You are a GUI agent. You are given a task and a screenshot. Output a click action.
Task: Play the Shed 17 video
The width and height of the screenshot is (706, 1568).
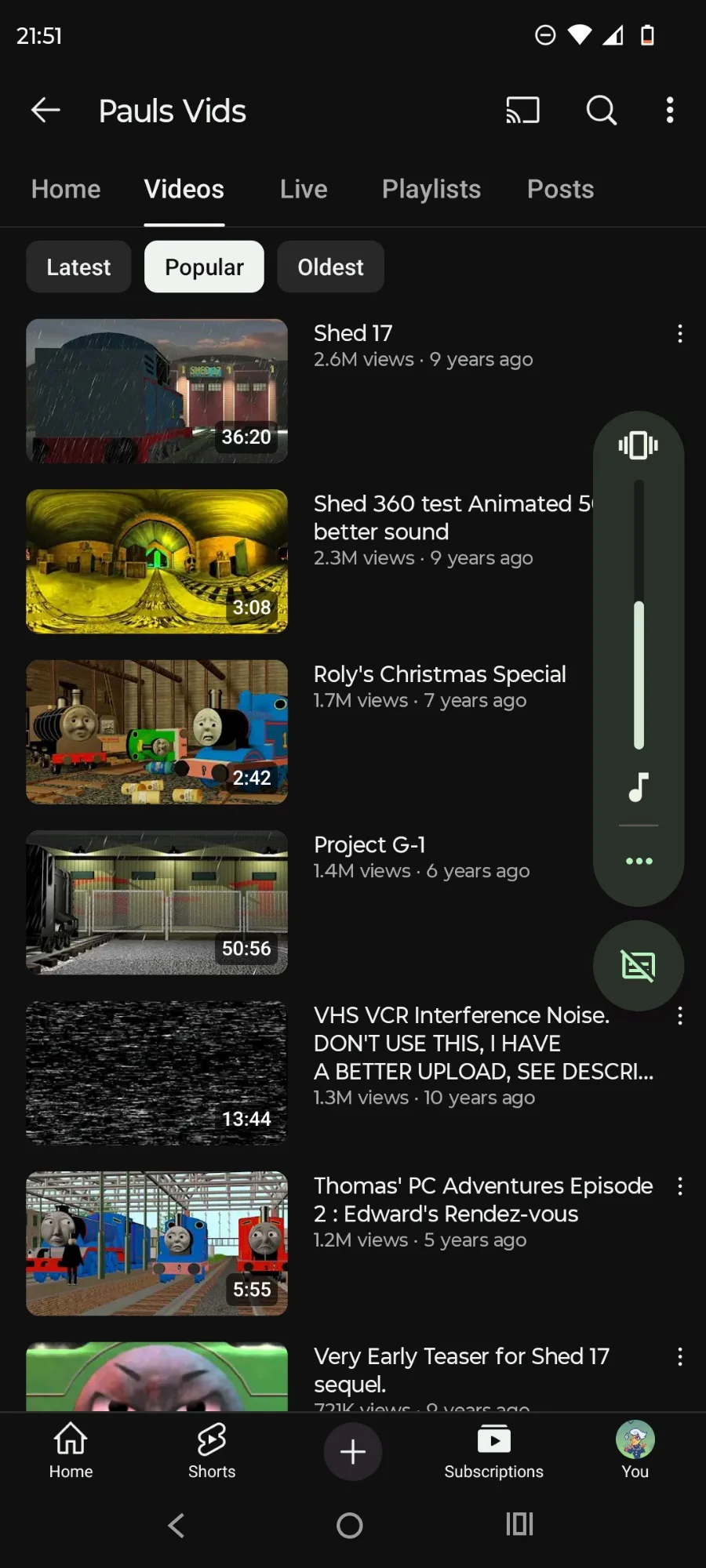157,390
